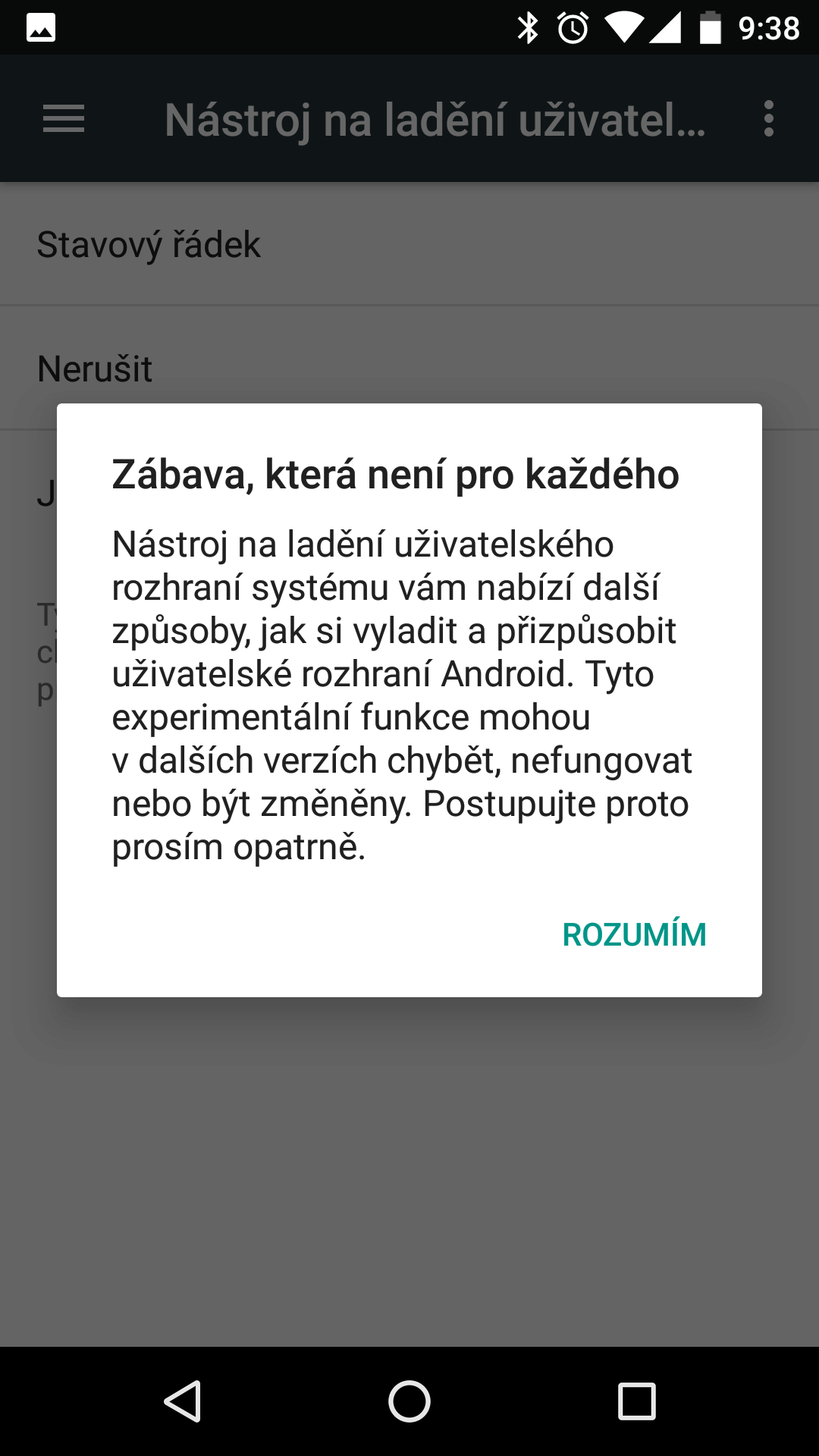819x1456 pixels.
Task: Go back with the navigation bar
Action: pos(183,1401)
